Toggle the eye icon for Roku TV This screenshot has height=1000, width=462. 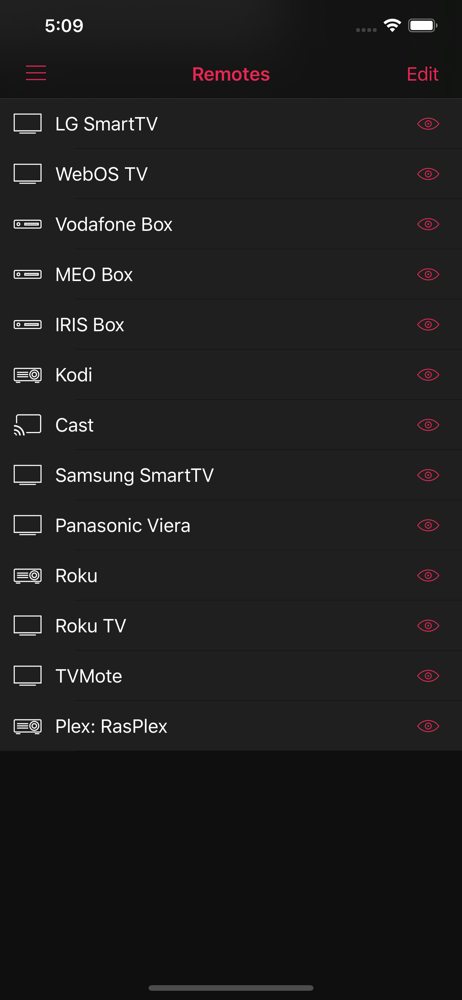pos(428,626)
